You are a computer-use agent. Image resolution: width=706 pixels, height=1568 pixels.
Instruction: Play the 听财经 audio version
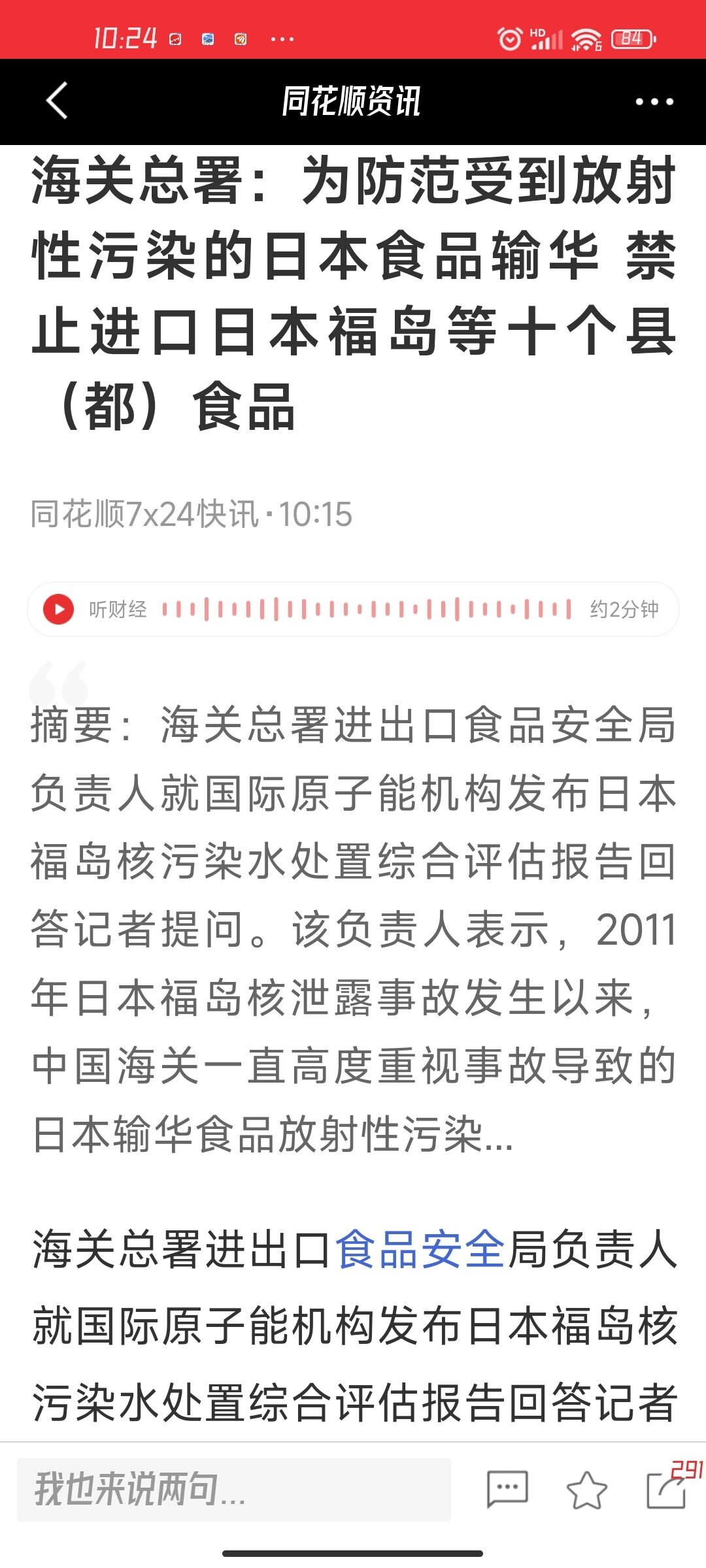[58, 609]
